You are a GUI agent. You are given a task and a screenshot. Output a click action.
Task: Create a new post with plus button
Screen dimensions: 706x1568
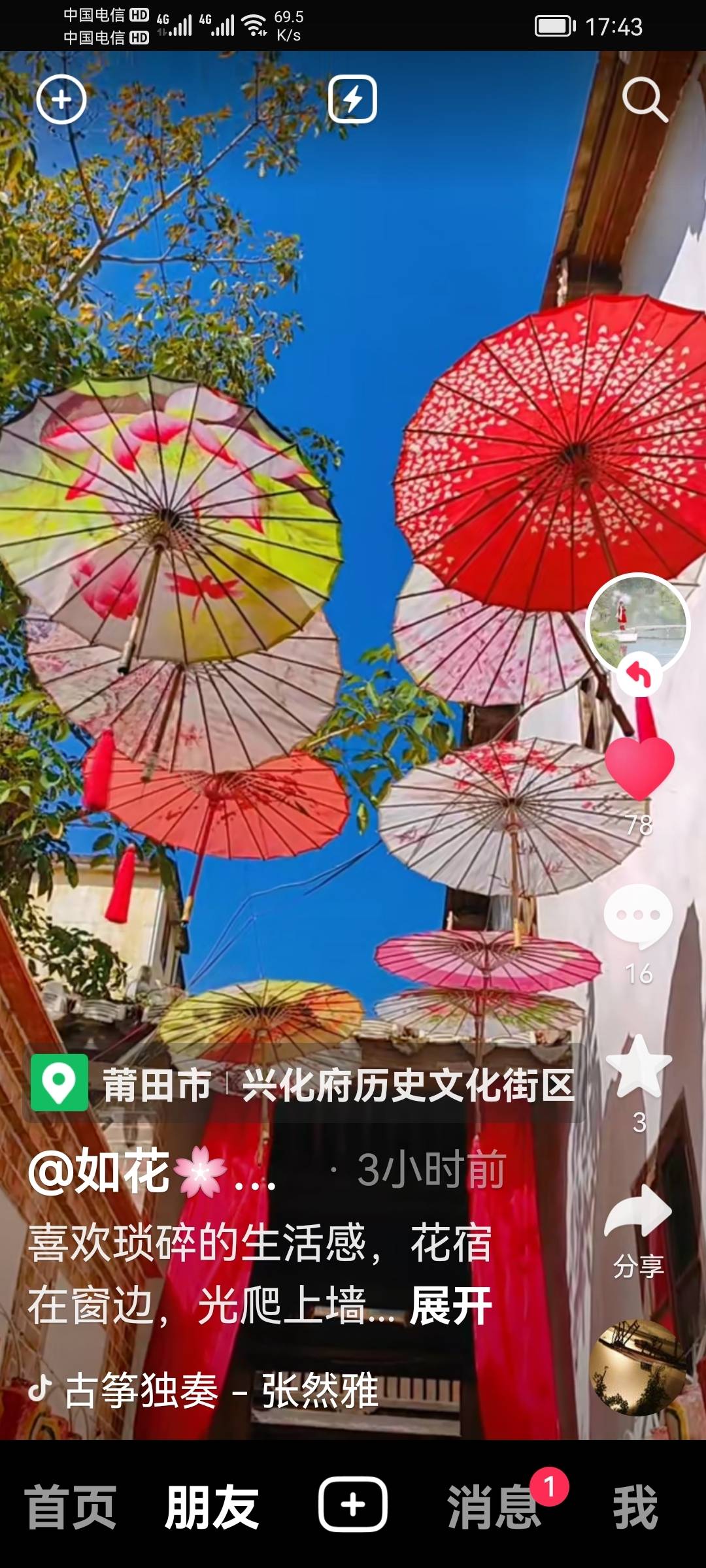tap(353, 1505)
